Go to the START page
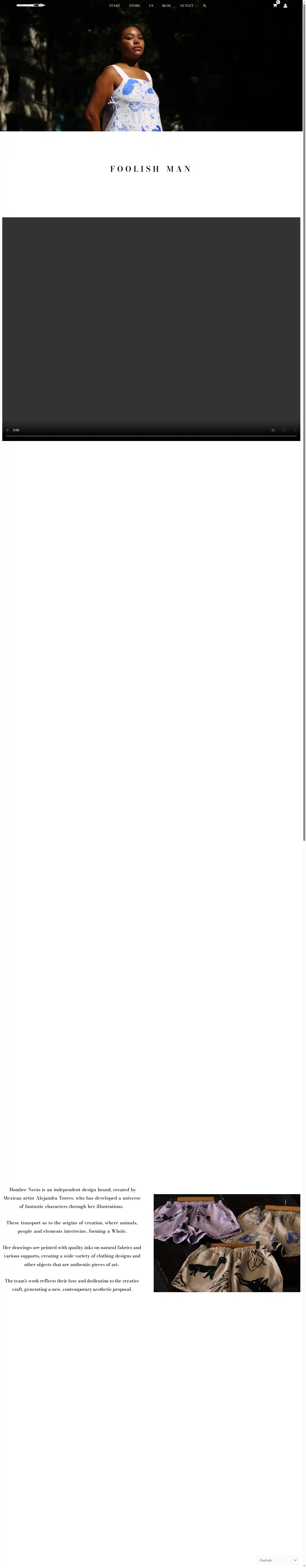Image resolution: width=306 pixels, height=1568 pixels. pos(114,5)
